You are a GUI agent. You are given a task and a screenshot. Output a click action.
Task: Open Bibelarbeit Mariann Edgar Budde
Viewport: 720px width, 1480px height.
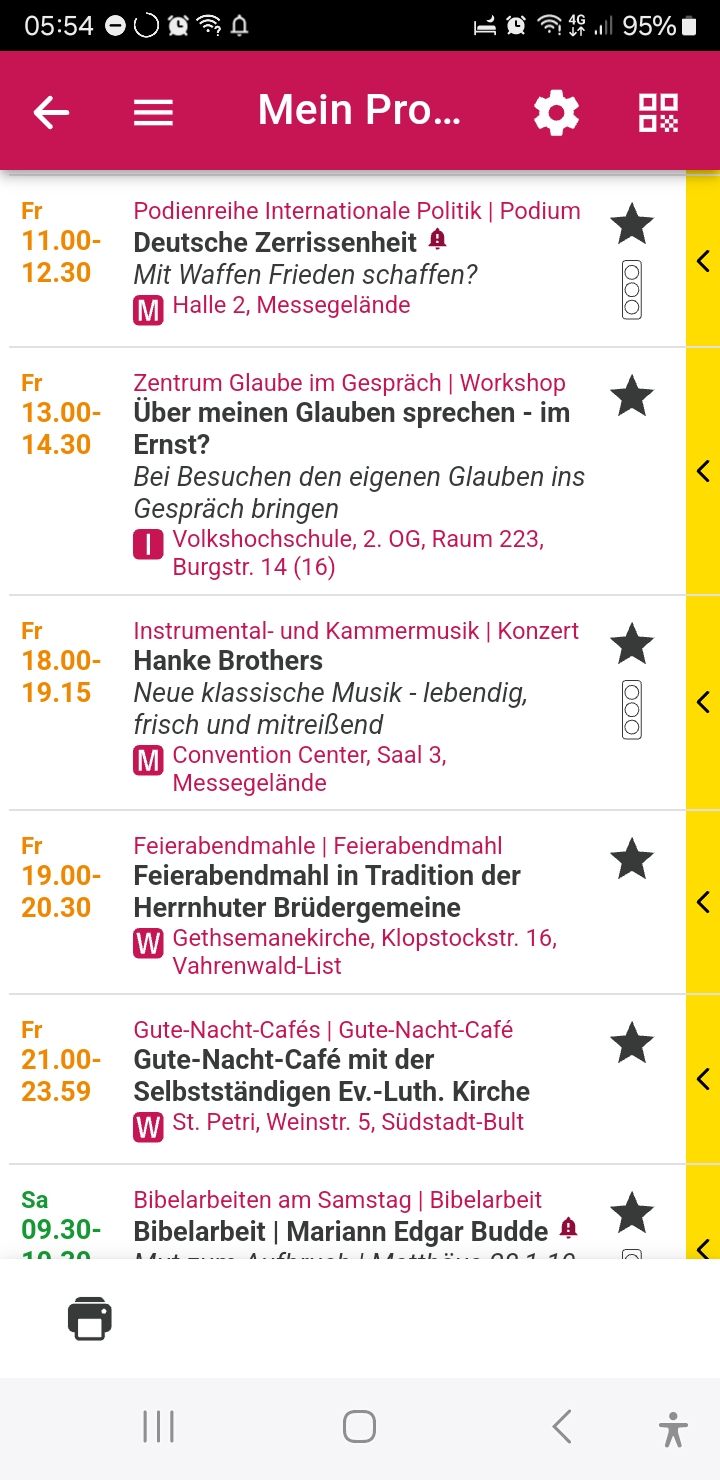[341, 1231]
